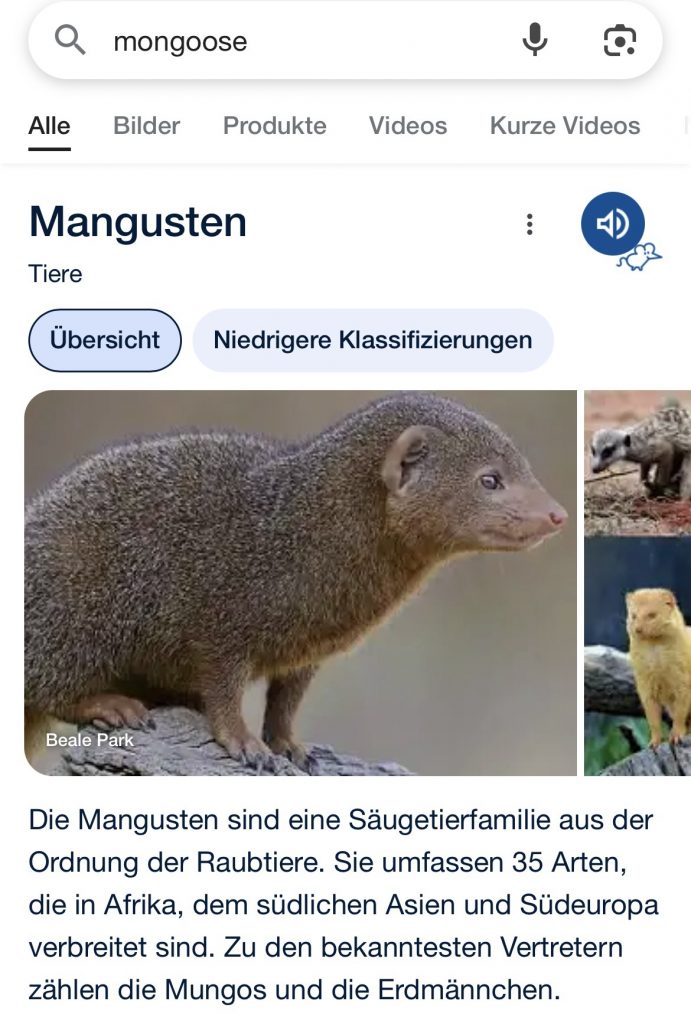Viewport: 691px width, 1024px height.
Task: Open the Videos tab
Action: [x=407, y=126]
